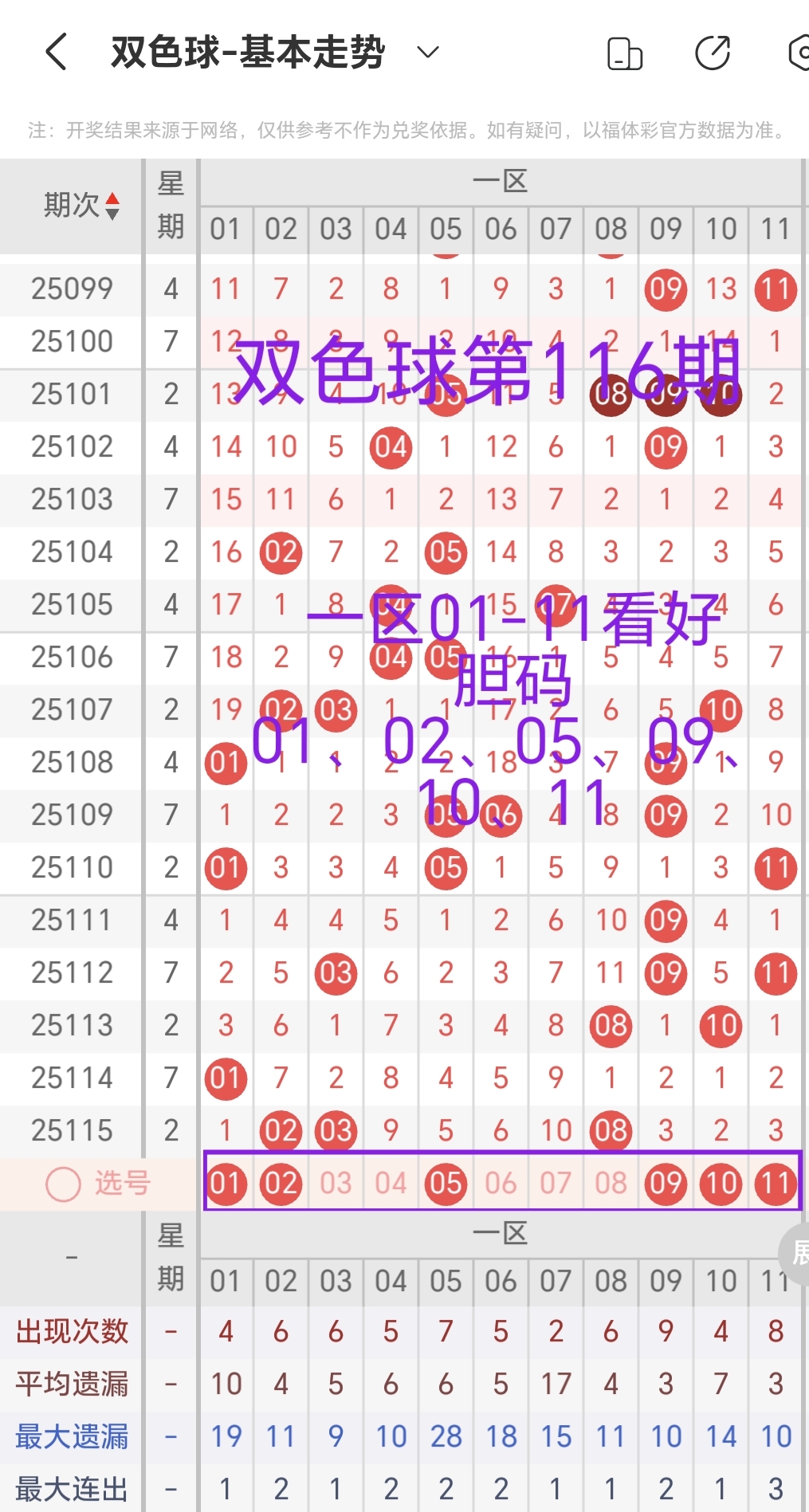The height and width of the screenshot is (1512, 809).
Task: Deselect ball 09 in the 选号 row
Action: [666, 1184]
